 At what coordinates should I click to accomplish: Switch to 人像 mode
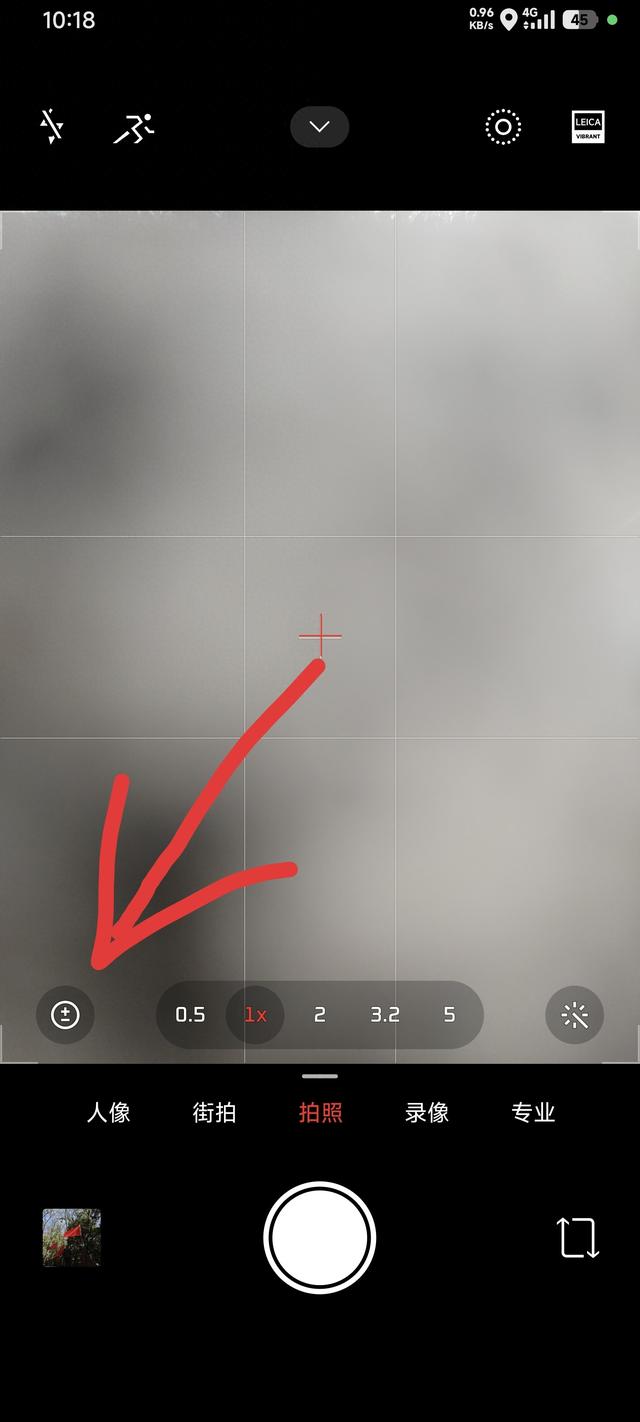point(108,1112)
